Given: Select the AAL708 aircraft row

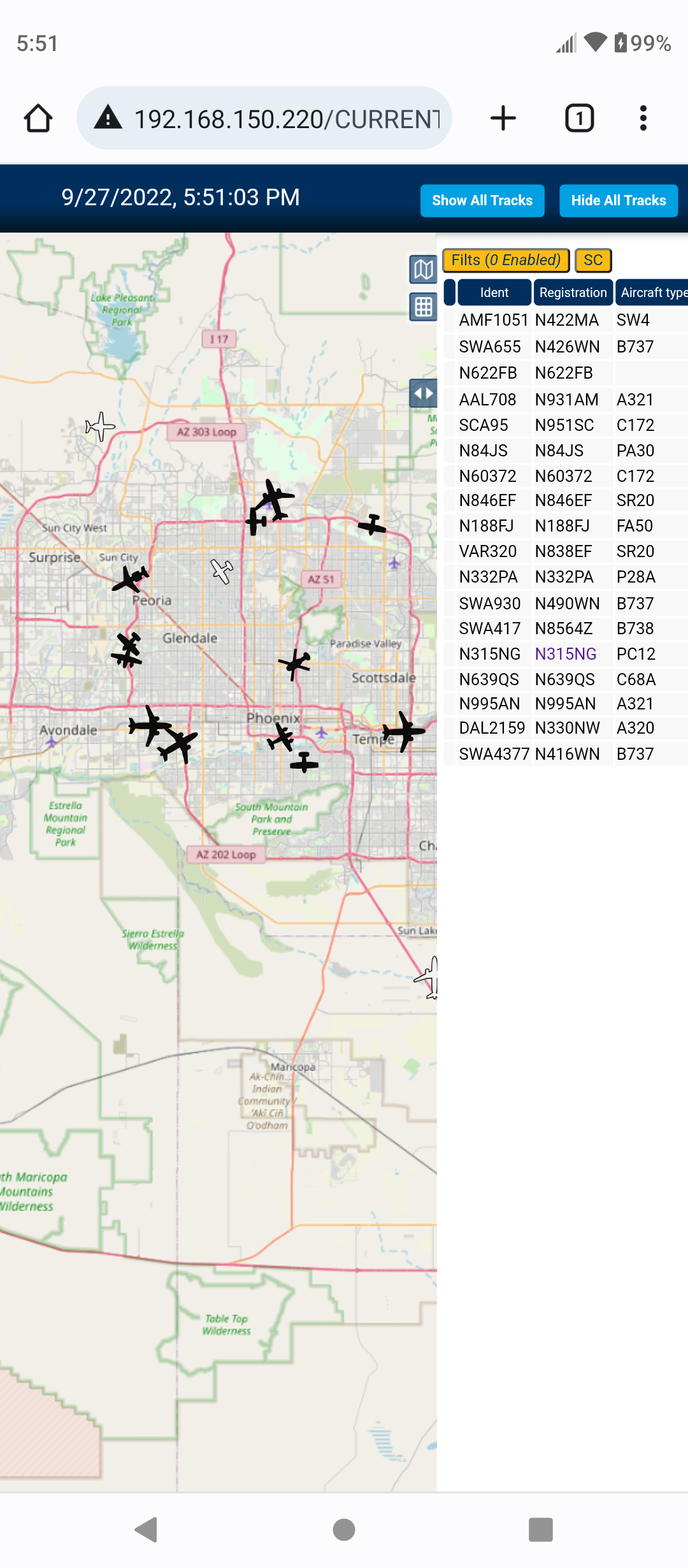Looking at the screenshot, I should coord(566,400).
